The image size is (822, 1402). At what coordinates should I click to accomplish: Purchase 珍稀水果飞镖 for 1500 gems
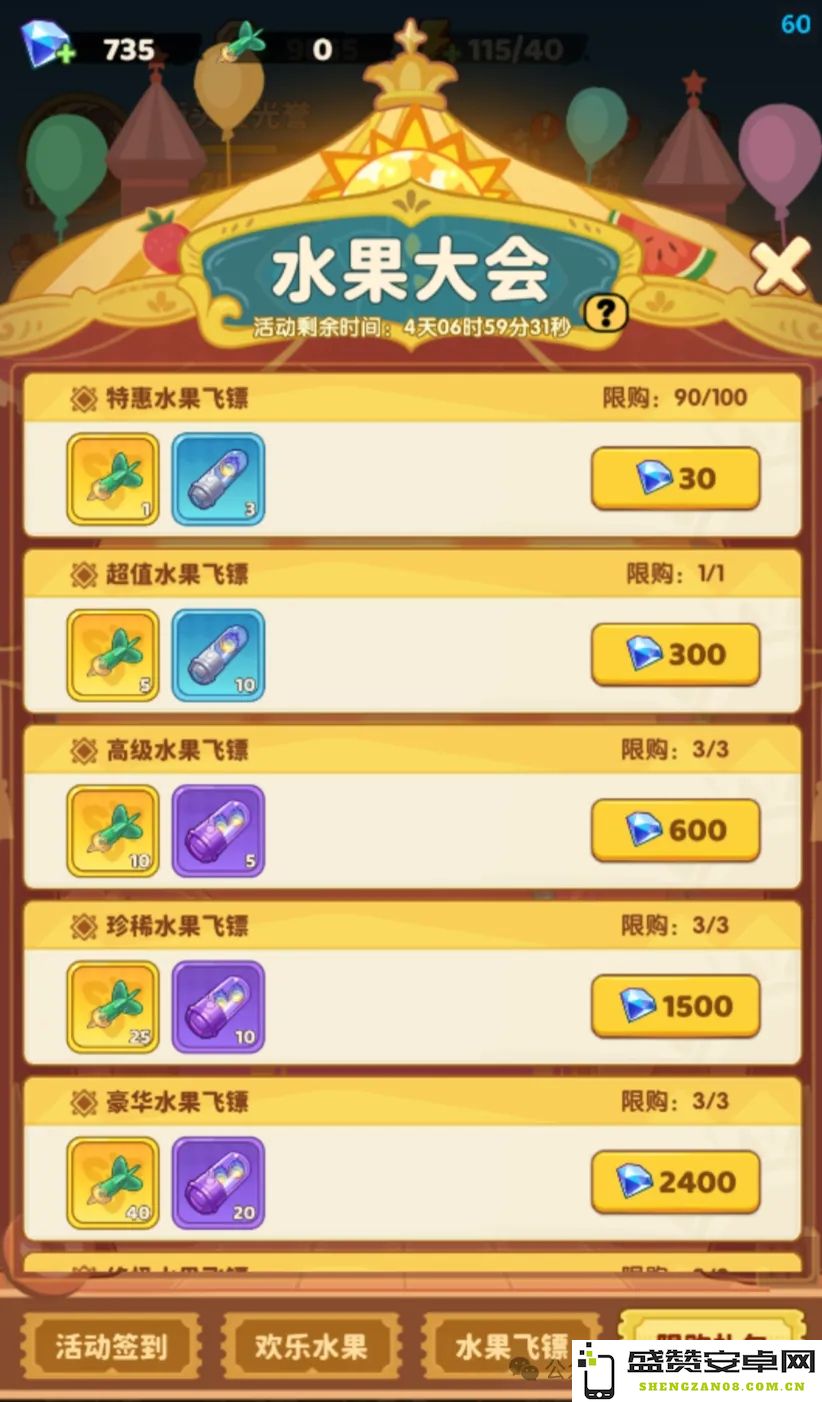coord(675,1006)
